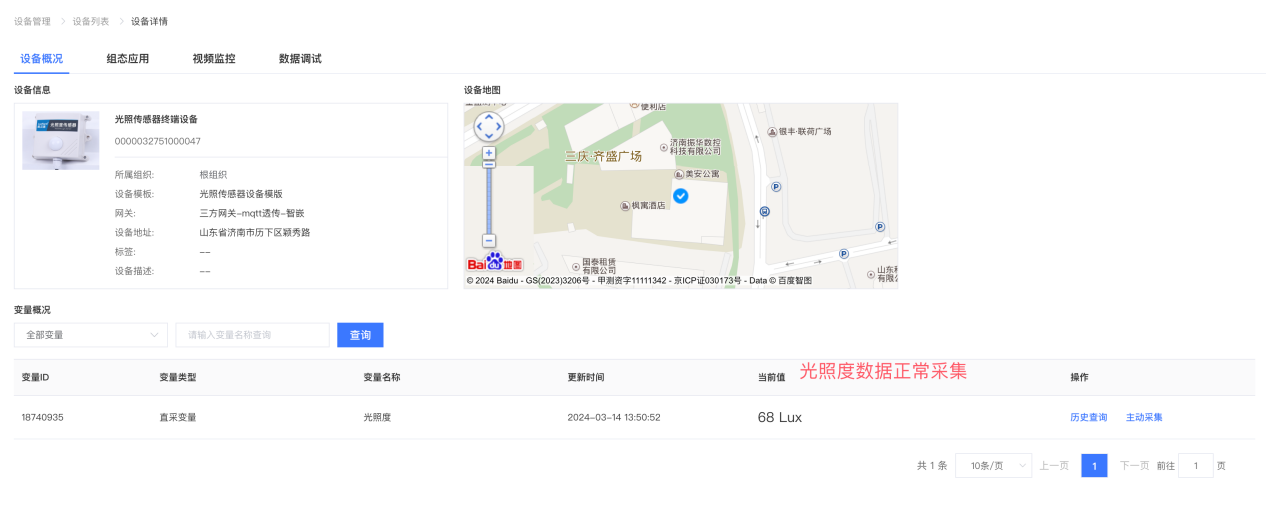Navigate to 设备管理 breadcrumb

[x=32, y=21]
